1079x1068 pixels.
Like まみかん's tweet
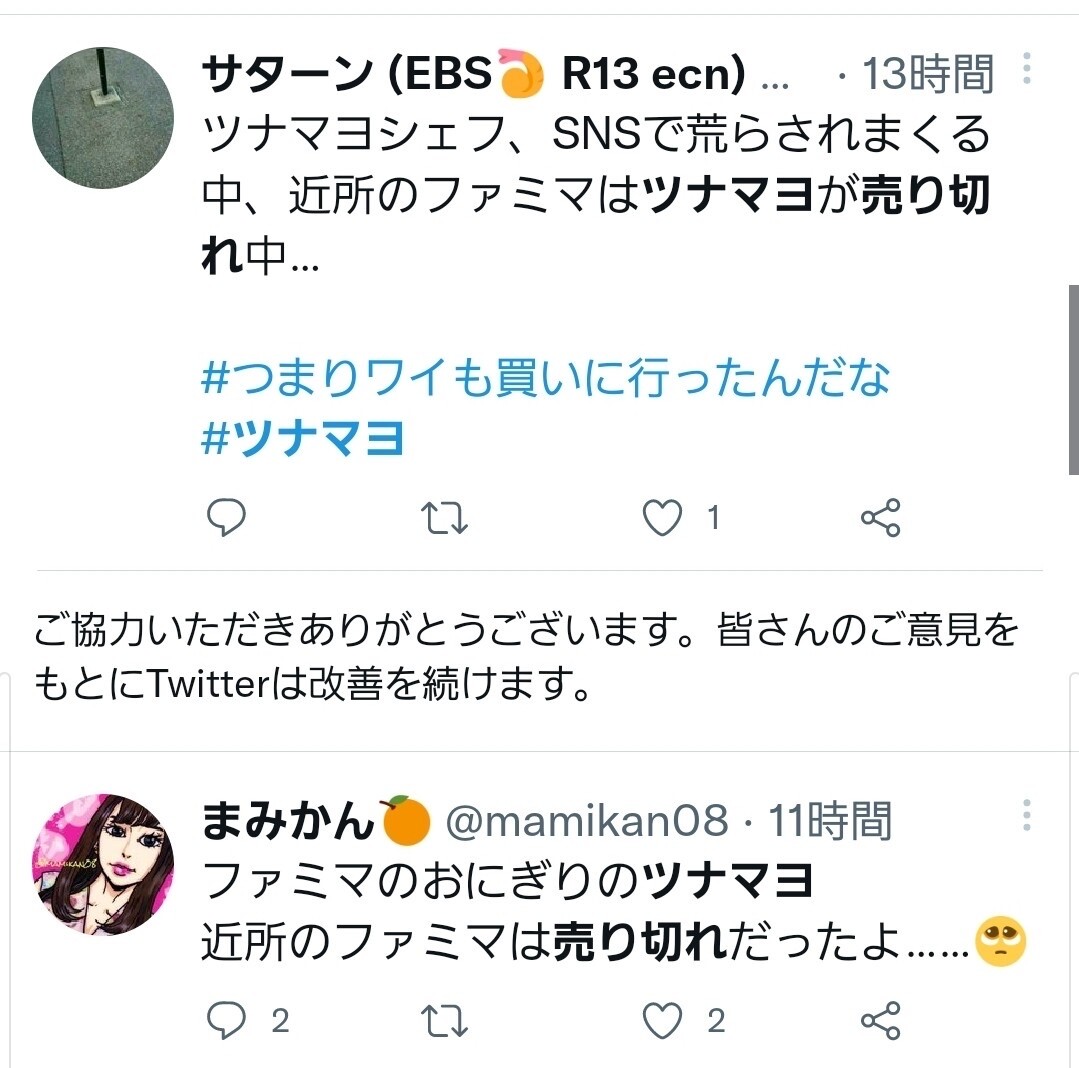coord(662,1021)
